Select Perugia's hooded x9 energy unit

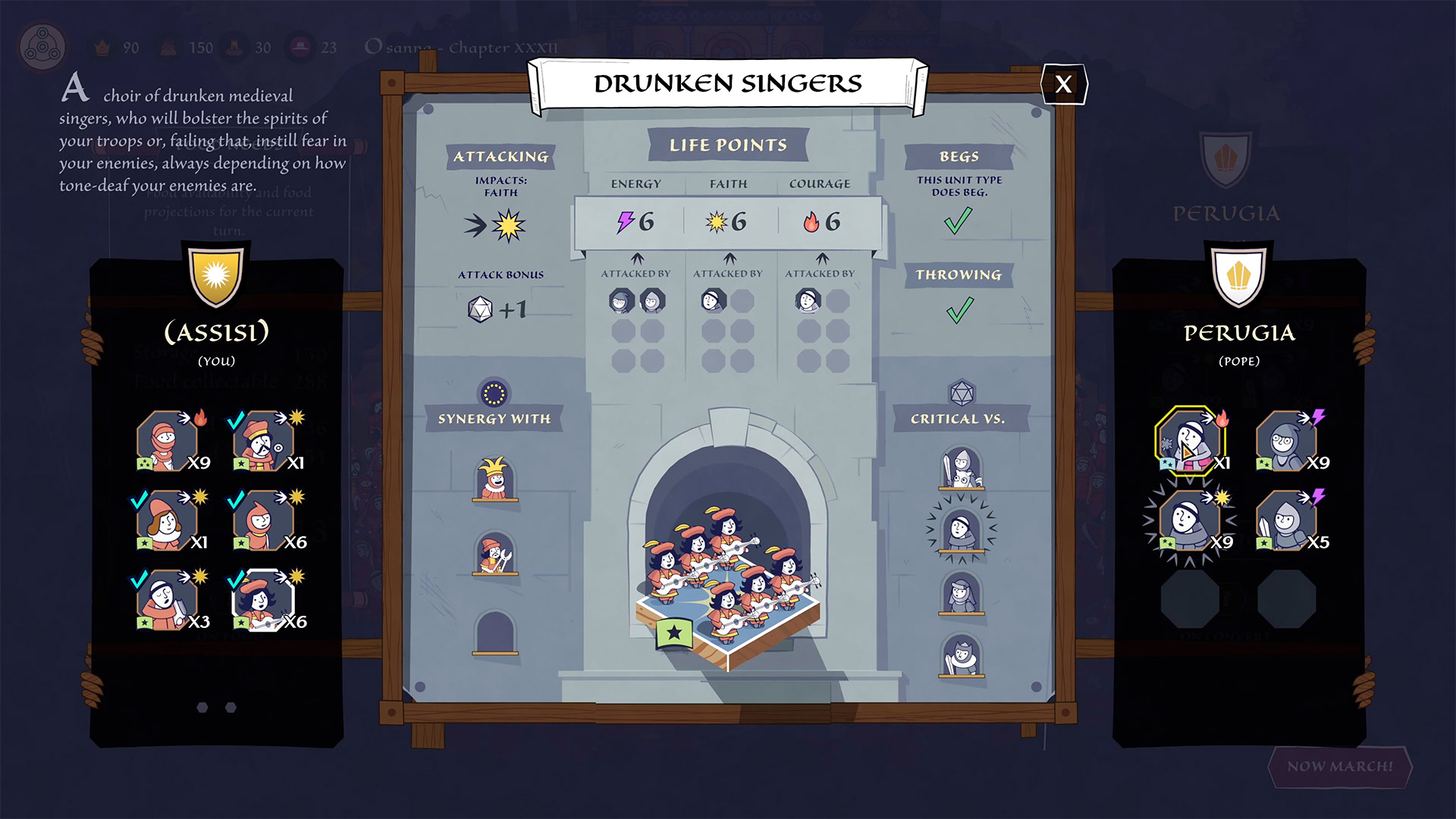coord(1288,442)
